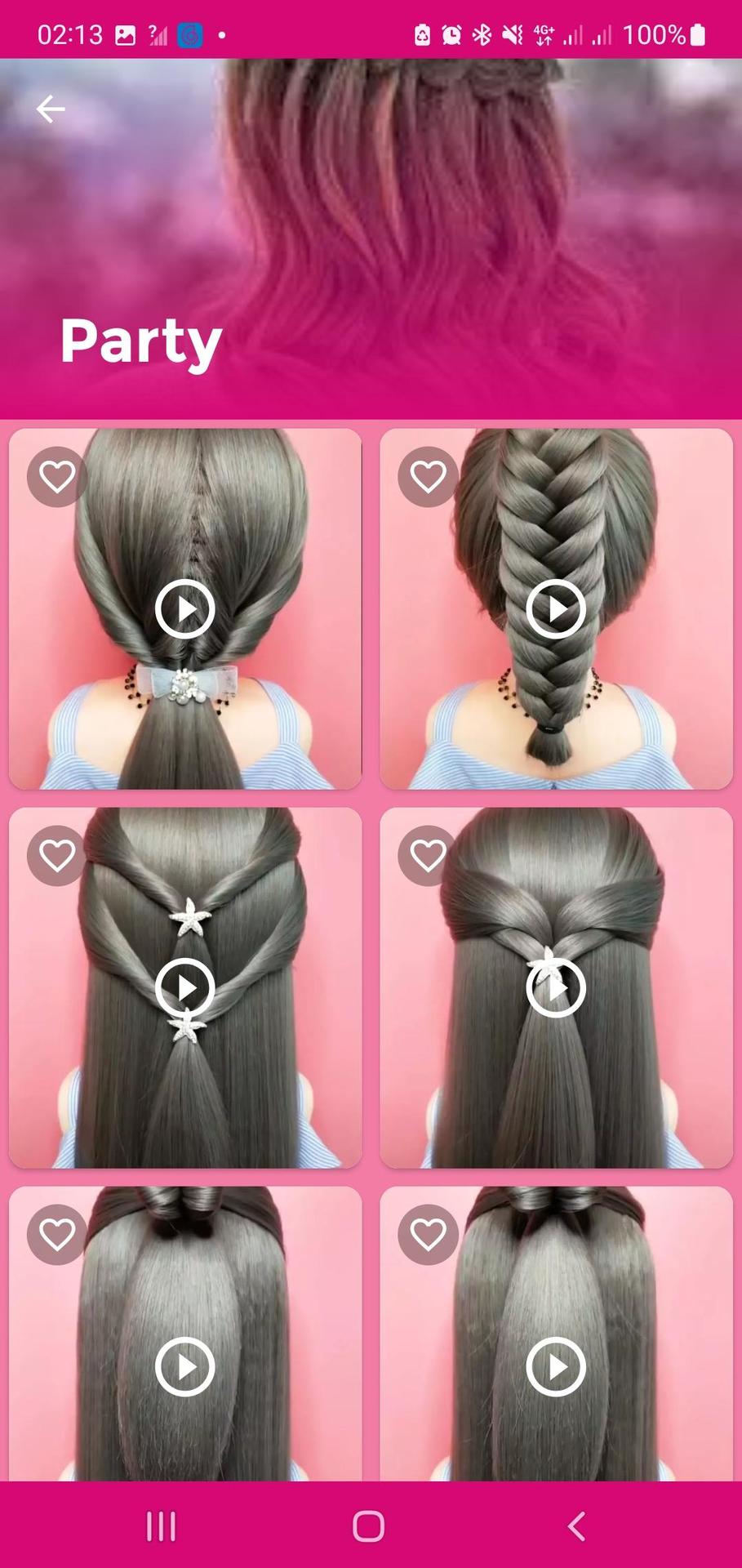Heart the two-starfish half-up hairstyle

[x=57, y=856]
